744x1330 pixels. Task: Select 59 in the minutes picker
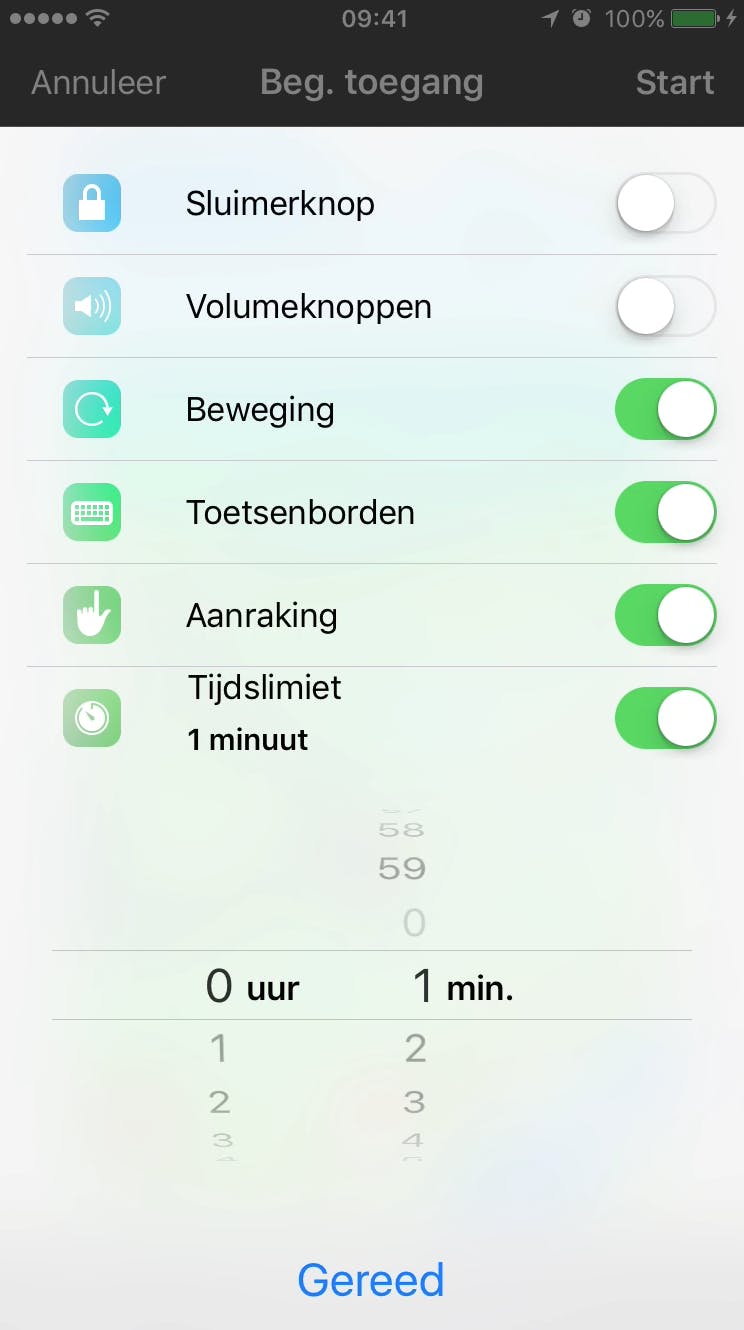[x=402, y=868]
